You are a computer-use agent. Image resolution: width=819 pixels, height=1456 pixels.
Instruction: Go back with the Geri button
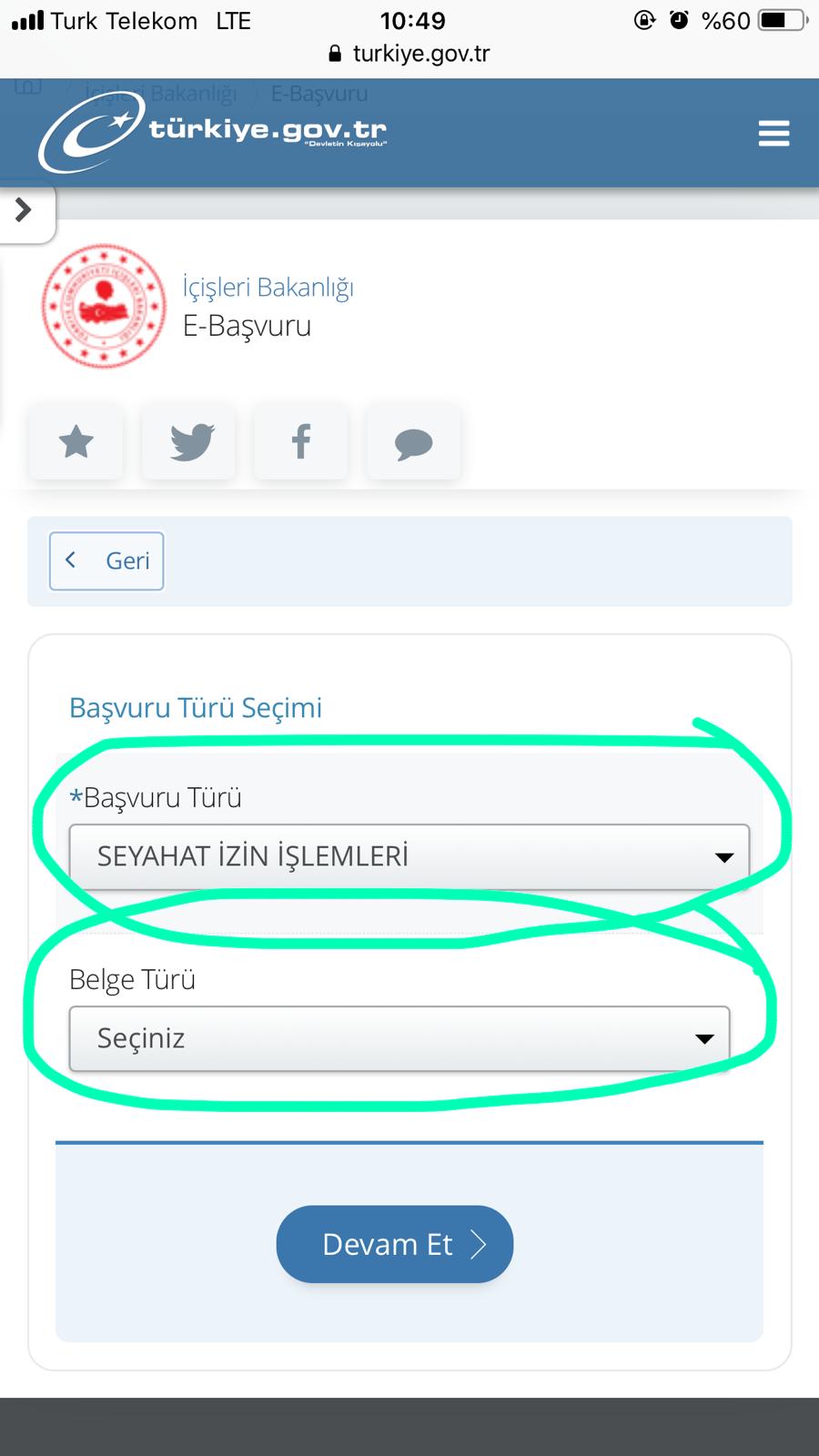coord(106,561)
